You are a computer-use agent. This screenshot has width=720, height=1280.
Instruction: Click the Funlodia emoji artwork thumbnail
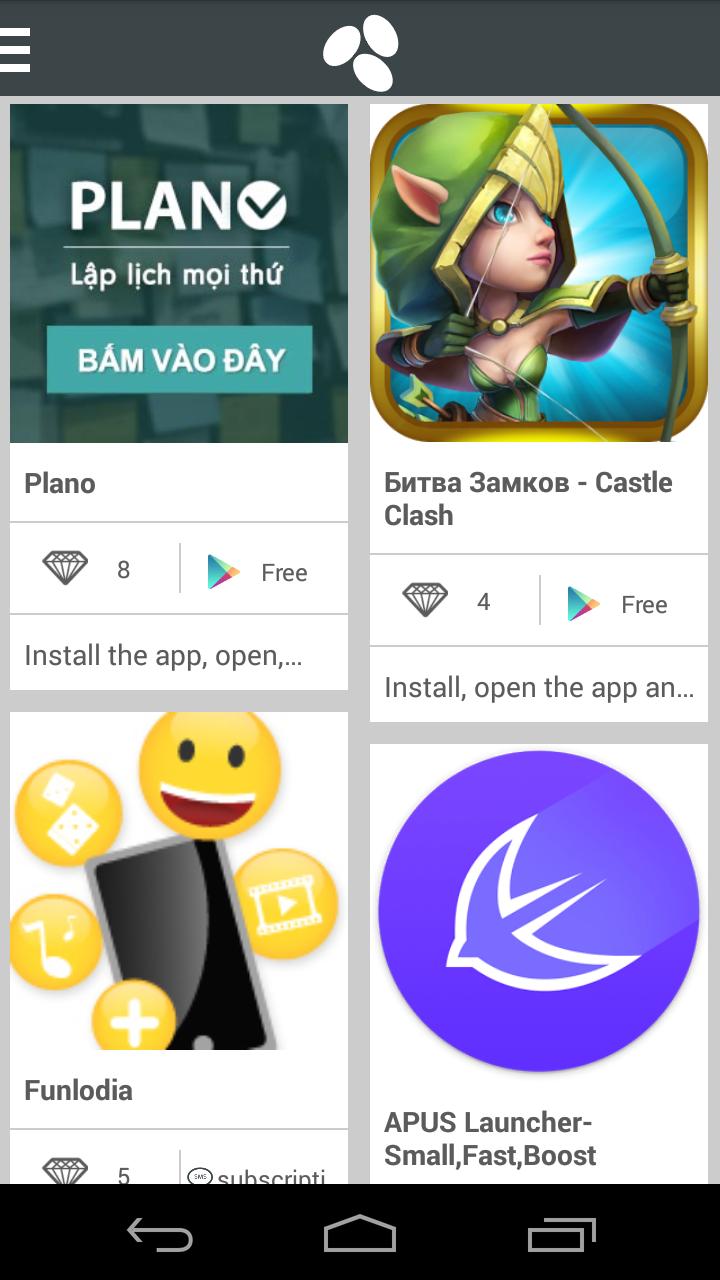[x=179, y=878]
